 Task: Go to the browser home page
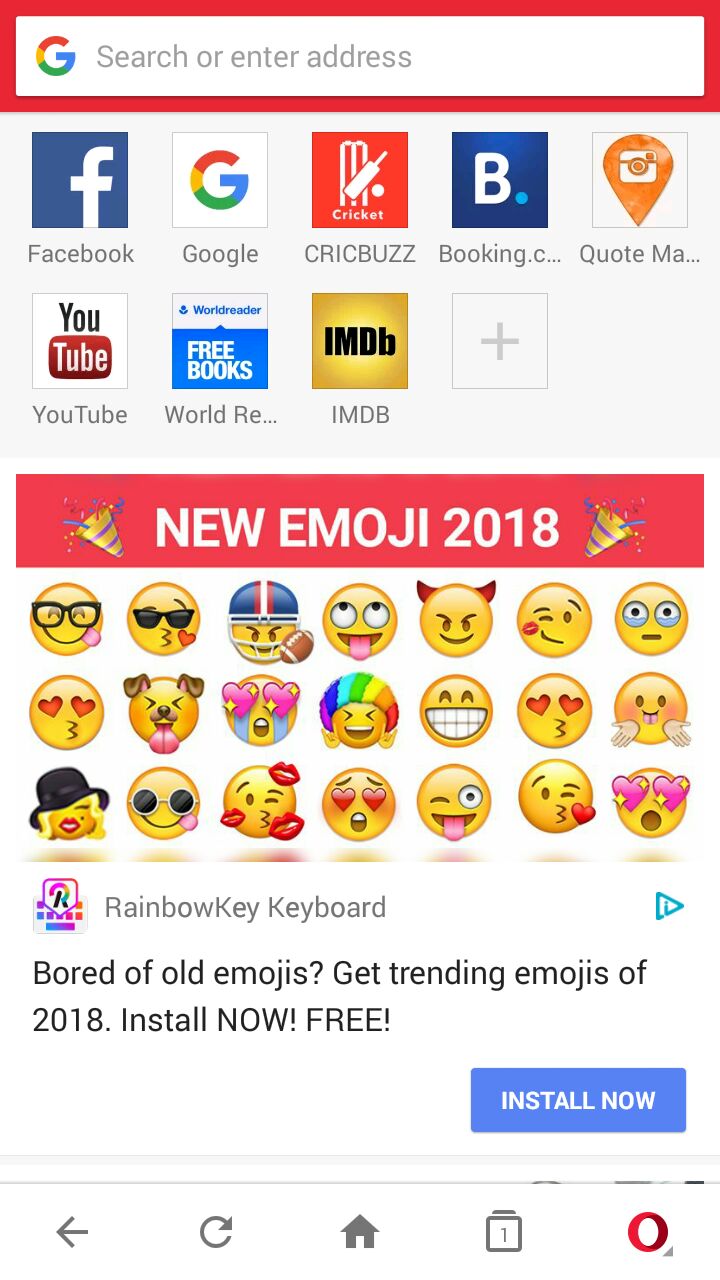click(360, 1233)
